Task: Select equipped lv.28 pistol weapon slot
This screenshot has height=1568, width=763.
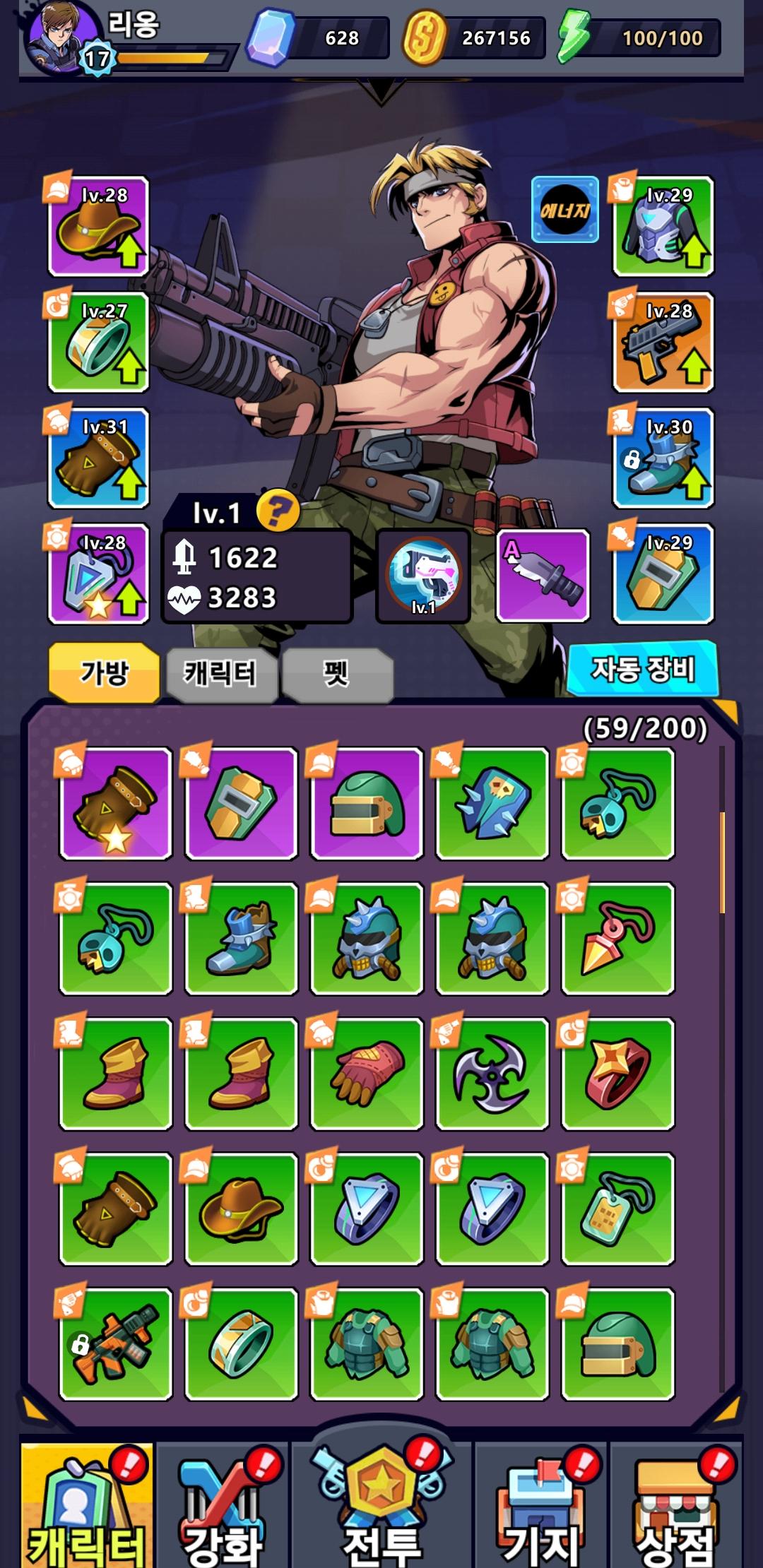Action: tap(663, 343)
